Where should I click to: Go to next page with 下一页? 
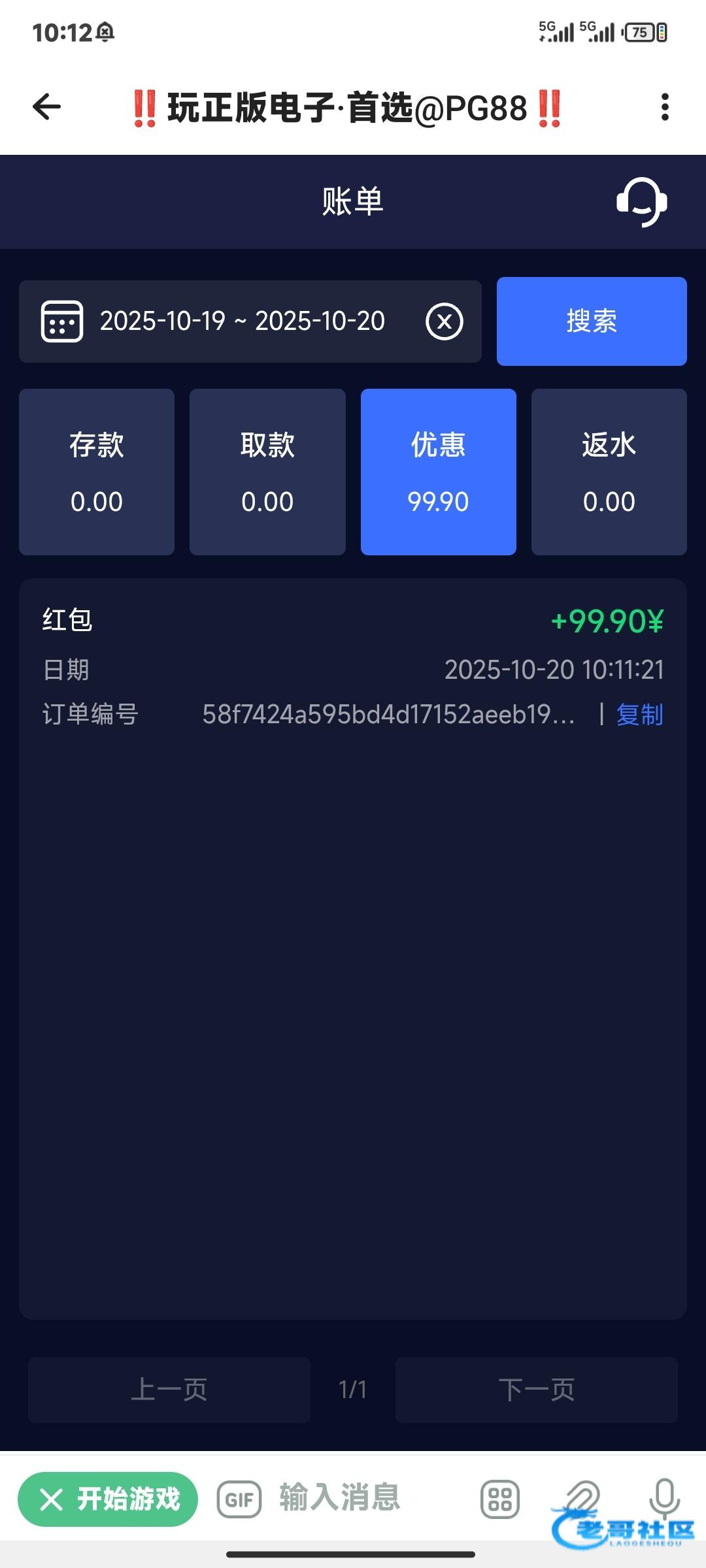click(537, 1390)
